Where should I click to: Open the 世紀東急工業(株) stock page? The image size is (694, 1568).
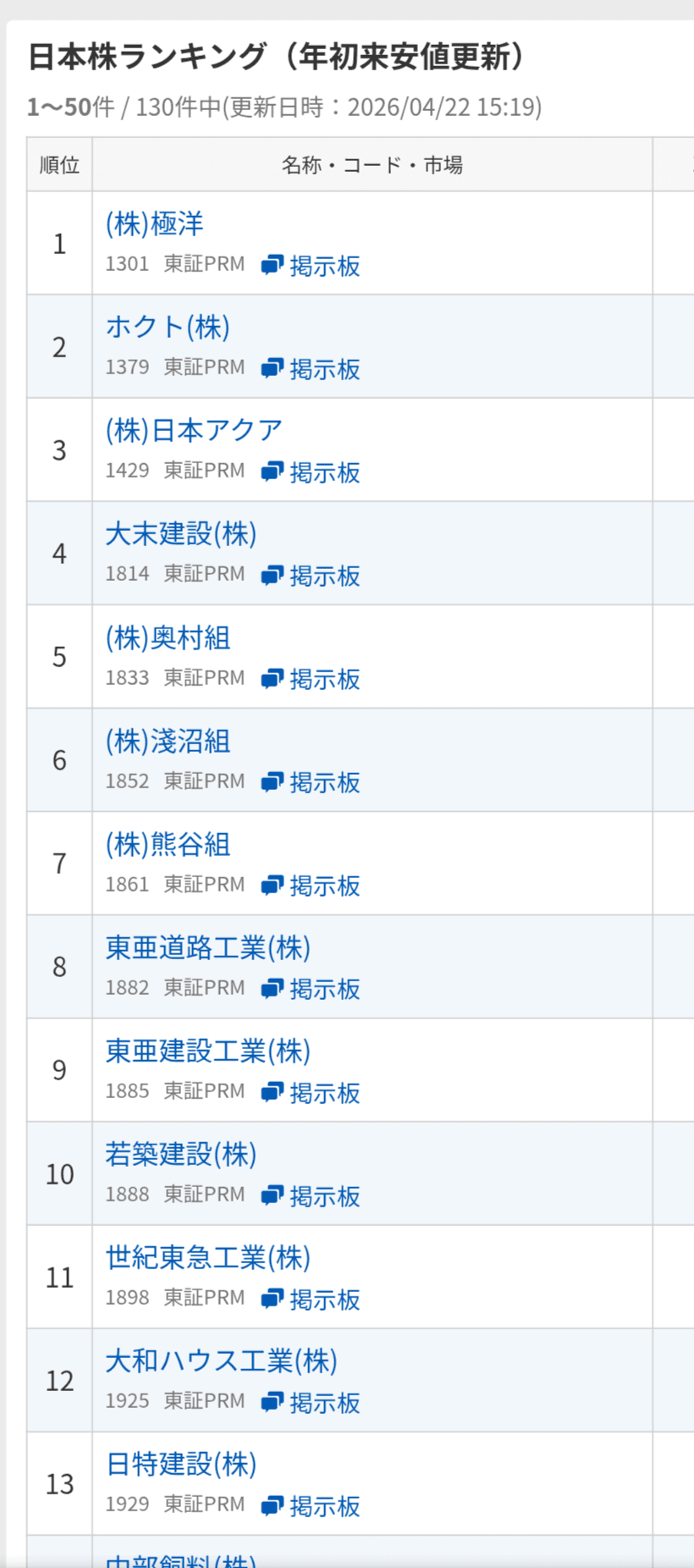(207, 1257)
